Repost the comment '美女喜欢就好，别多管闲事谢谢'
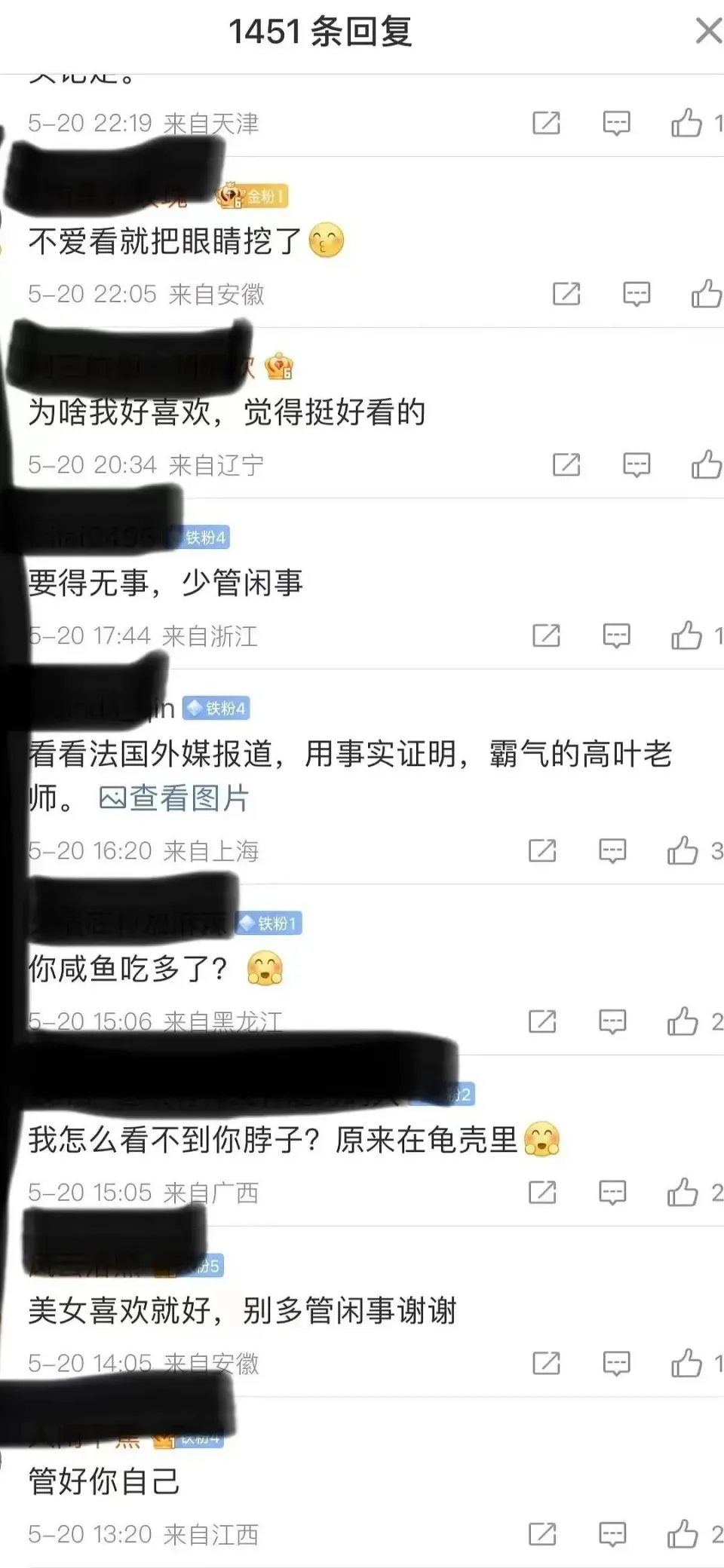724x1568 pixels. click(546, 1363)
